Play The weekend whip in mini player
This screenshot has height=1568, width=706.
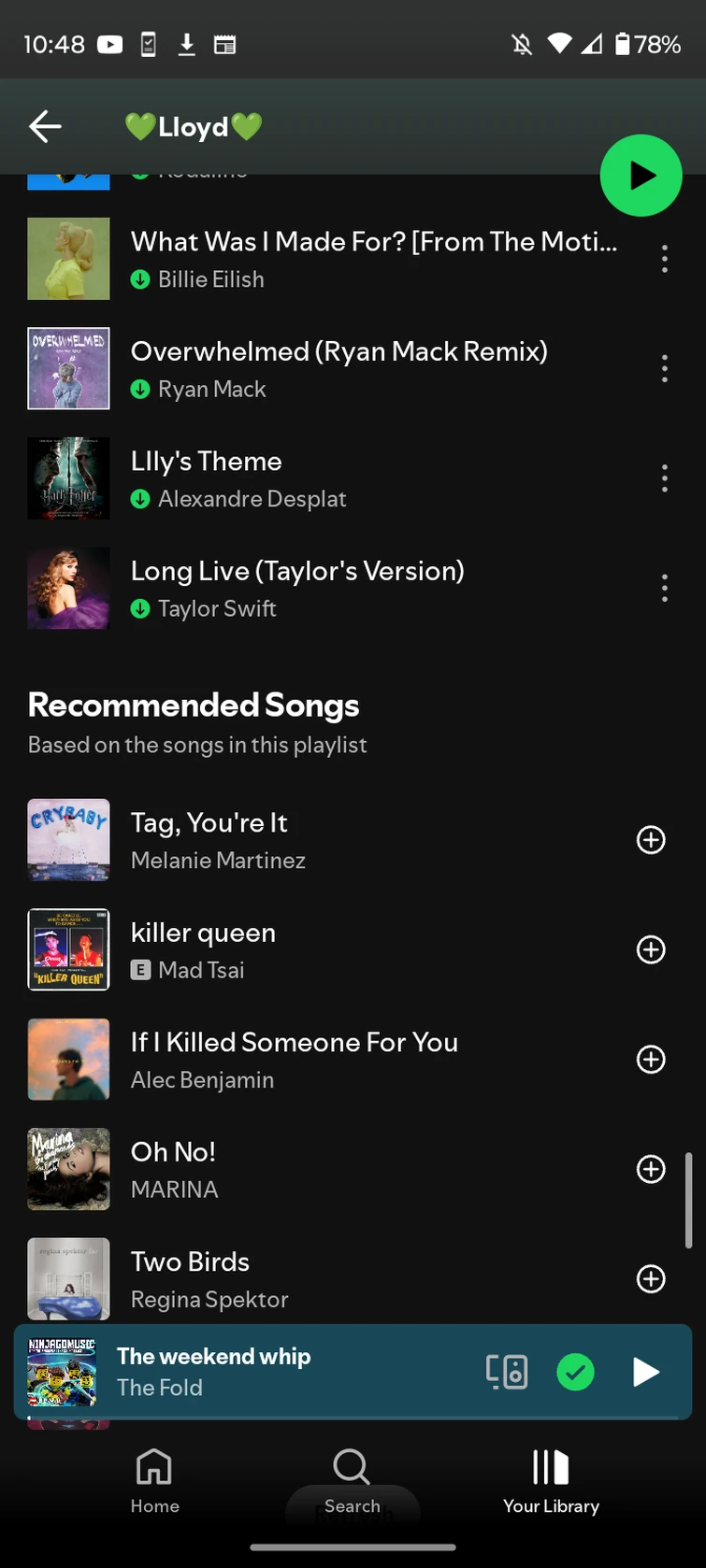click(645, 1372)
